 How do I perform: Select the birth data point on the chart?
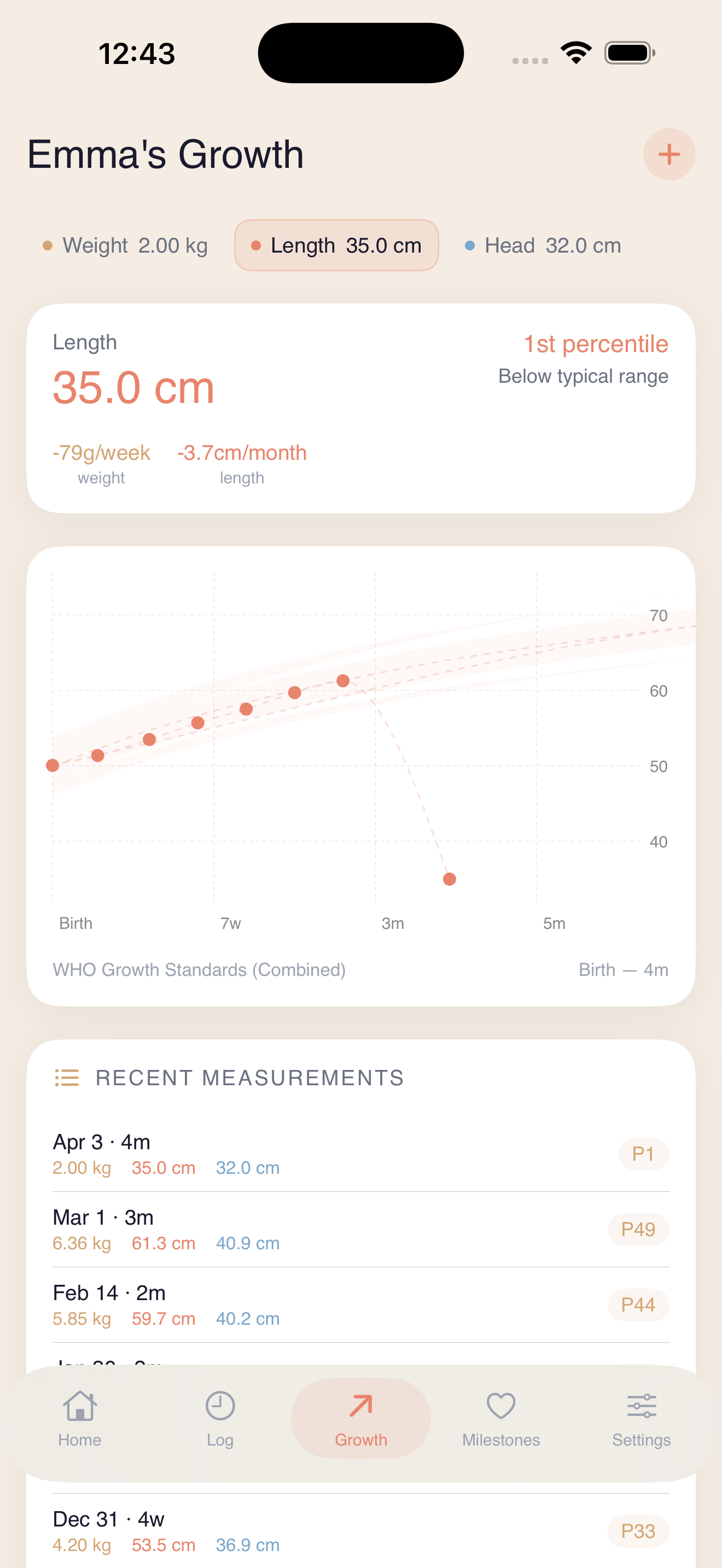[54, 766]
